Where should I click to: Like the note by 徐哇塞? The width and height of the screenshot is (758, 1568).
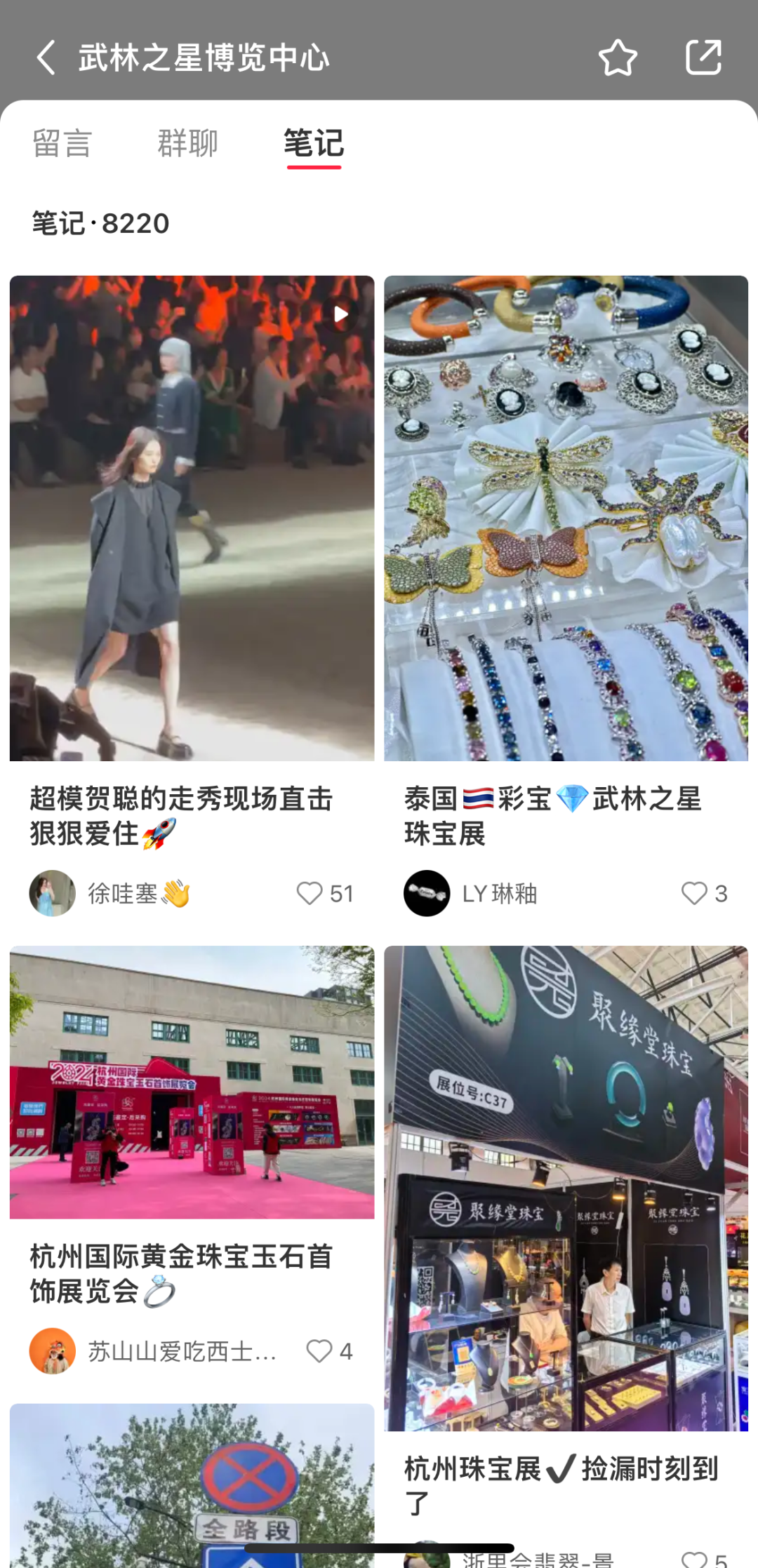coord(310,893)
